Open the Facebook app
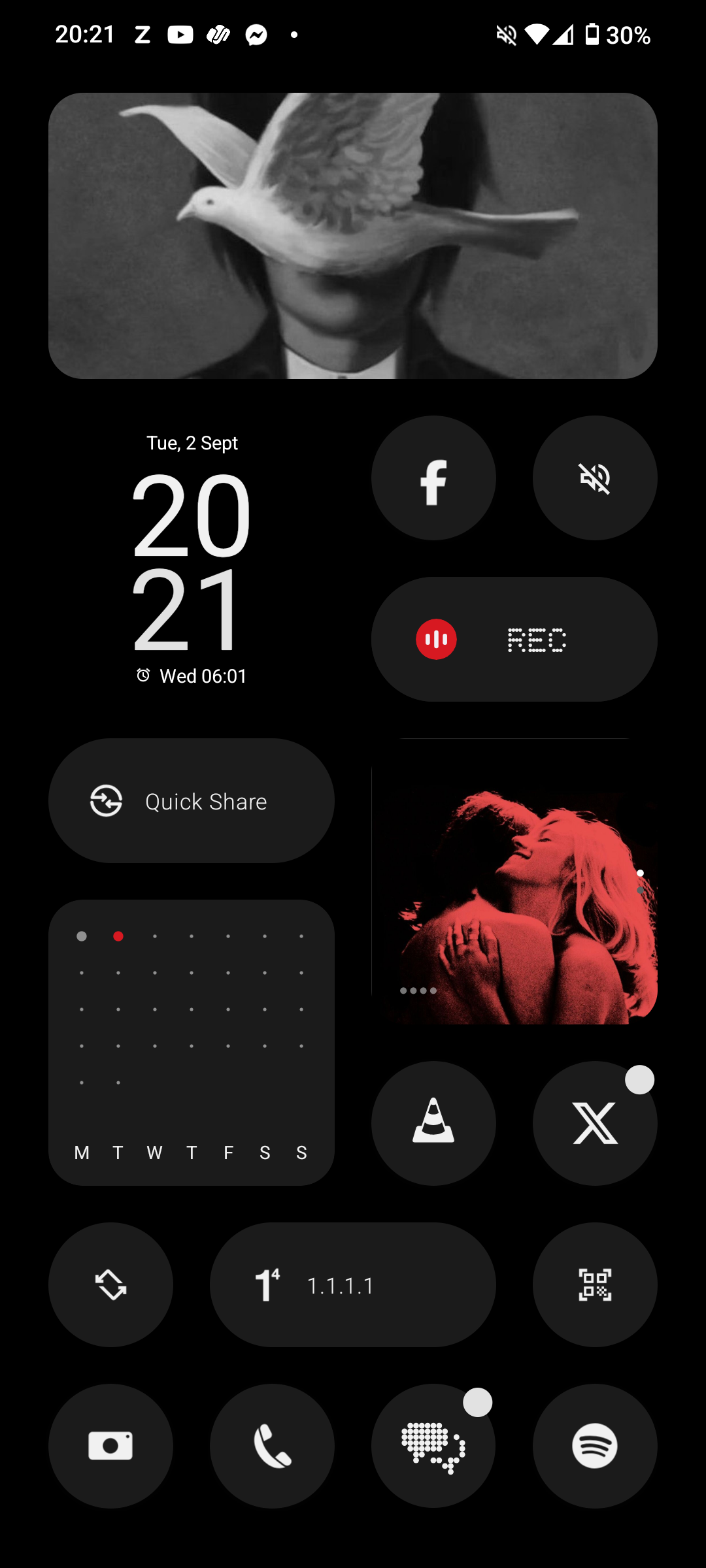Image resolution: width=706 pixels, height=1568 pixels. 433,478
